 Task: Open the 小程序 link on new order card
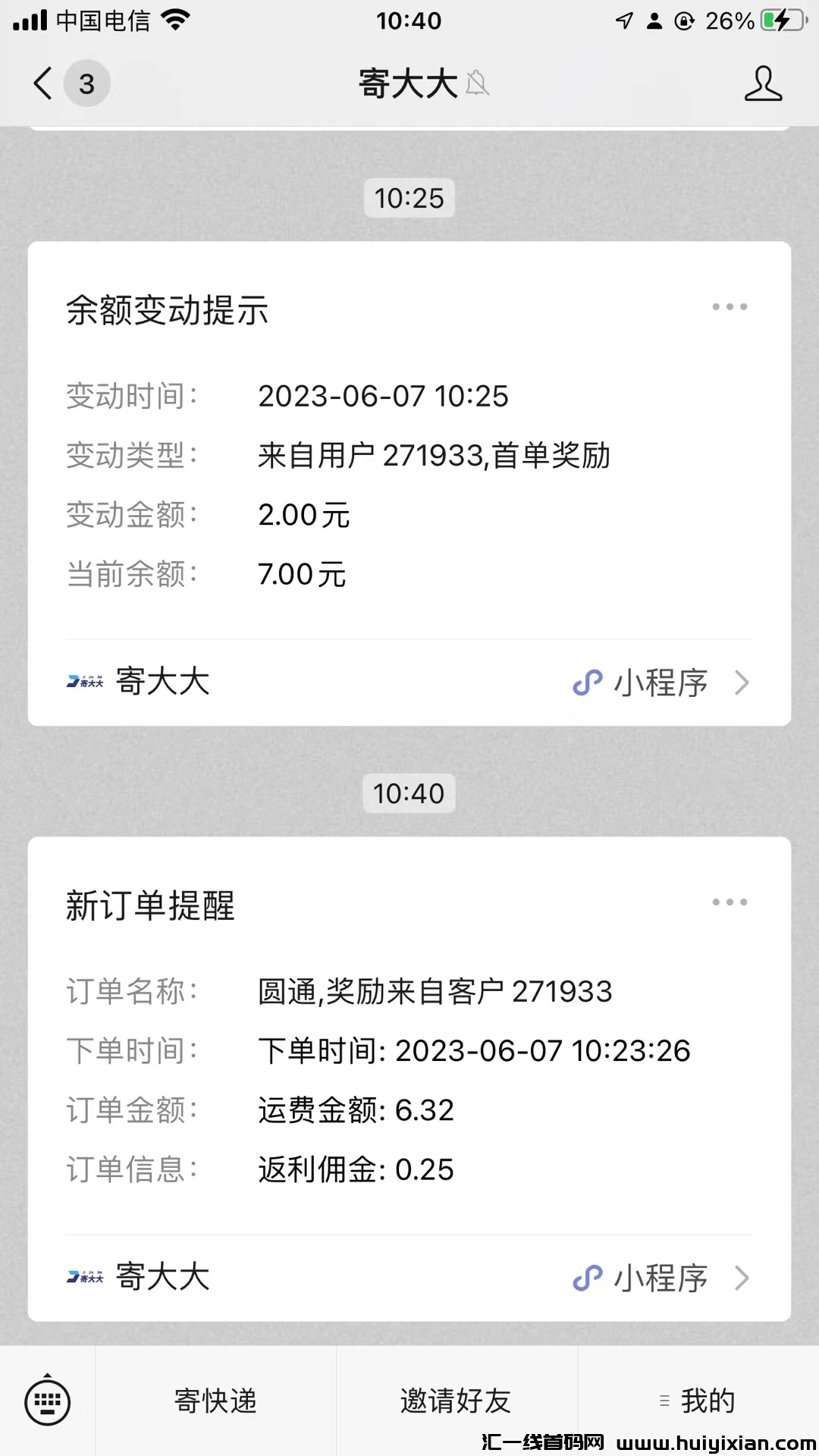point(658,1278)
